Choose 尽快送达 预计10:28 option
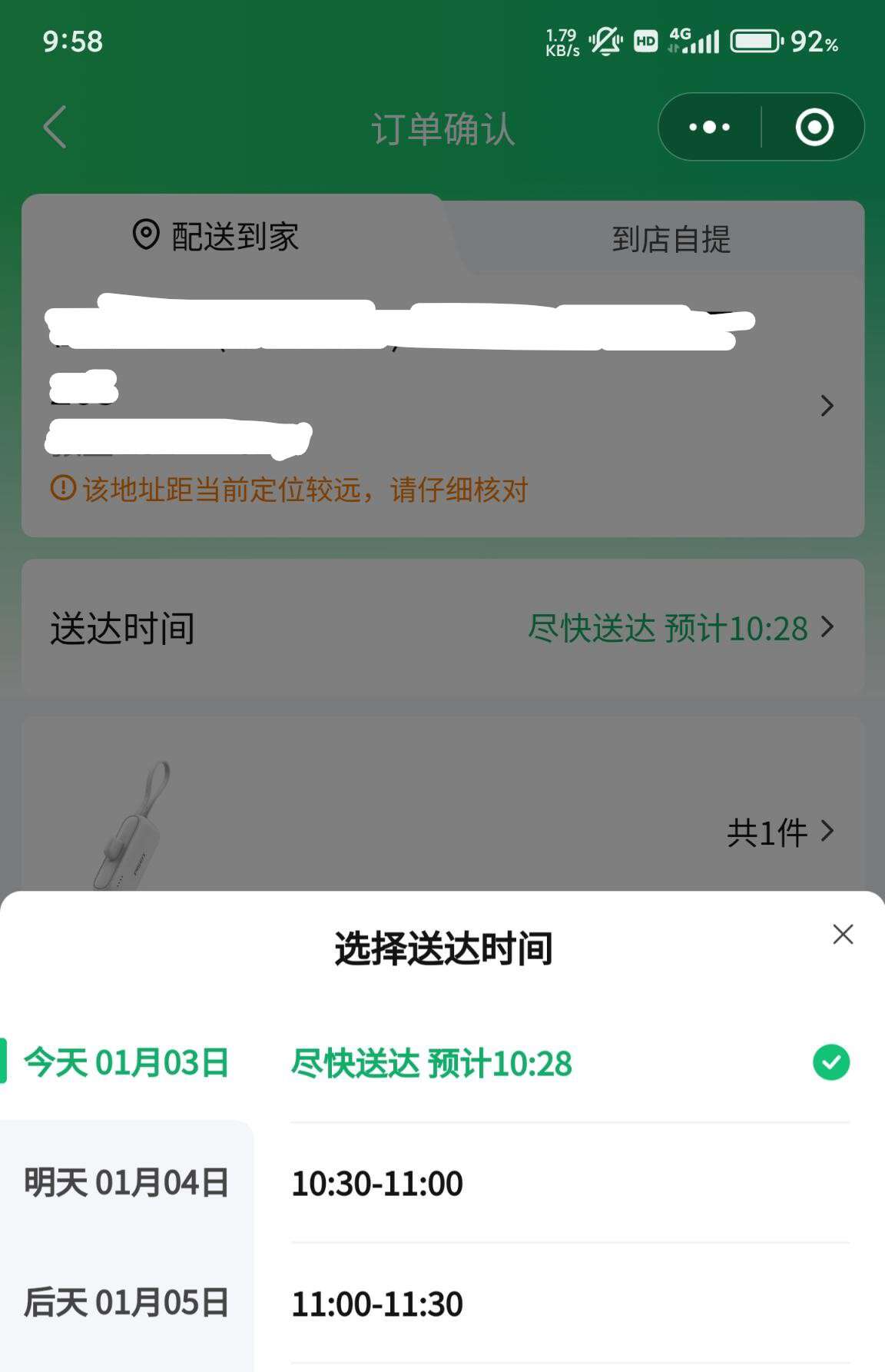The image size is (885, 1372). point(568,1064)
